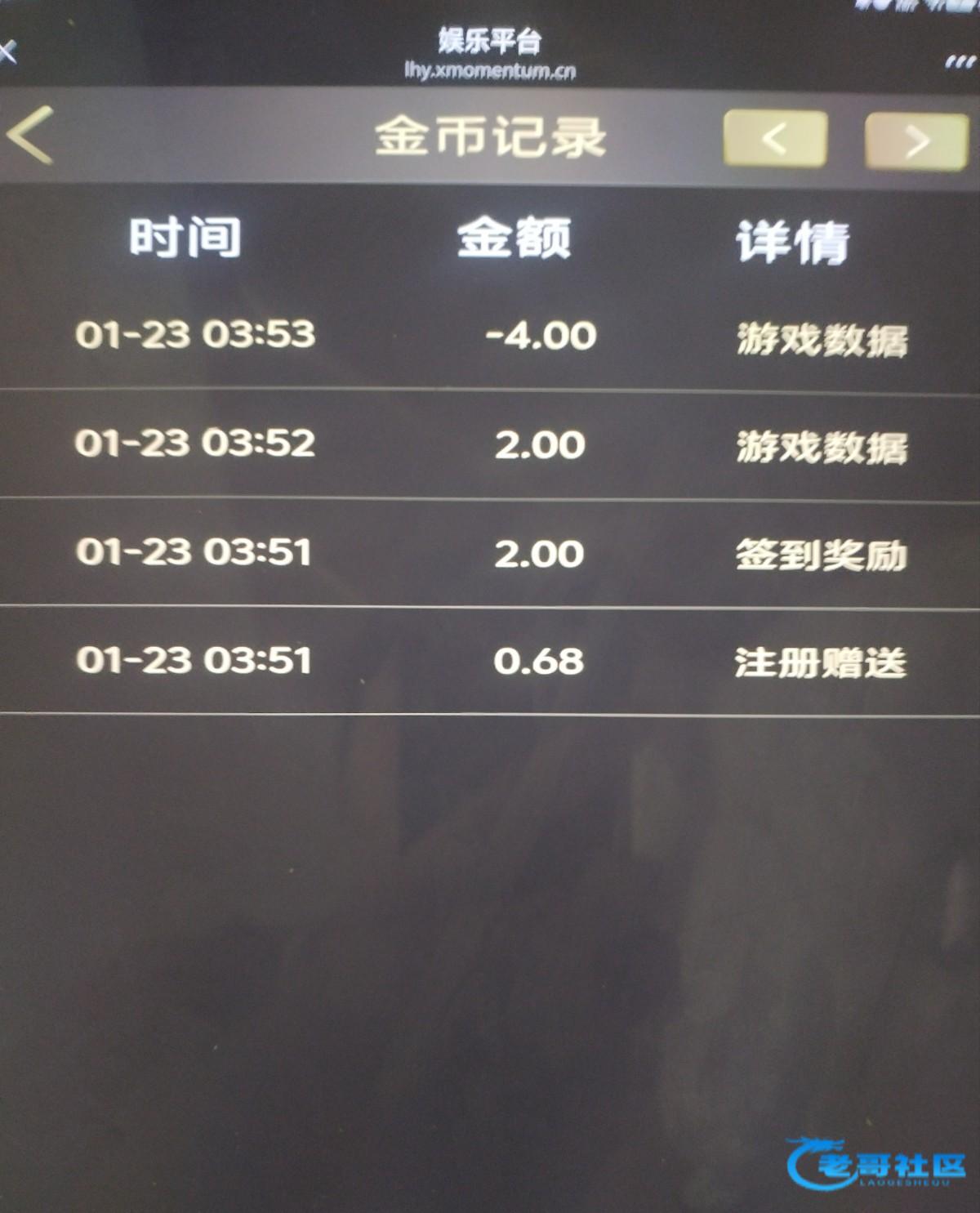Go back from 金币记录 page
Image resolution: width=980 pixels, height=1213 pixels.
pyautogui.click(x=31, y=136)
